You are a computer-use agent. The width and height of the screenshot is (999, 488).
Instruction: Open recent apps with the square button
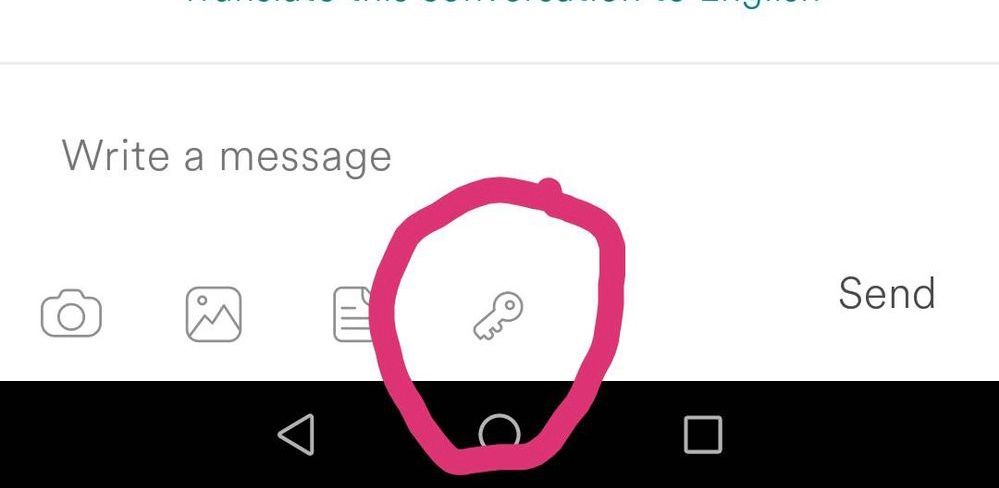click(702, 435)
